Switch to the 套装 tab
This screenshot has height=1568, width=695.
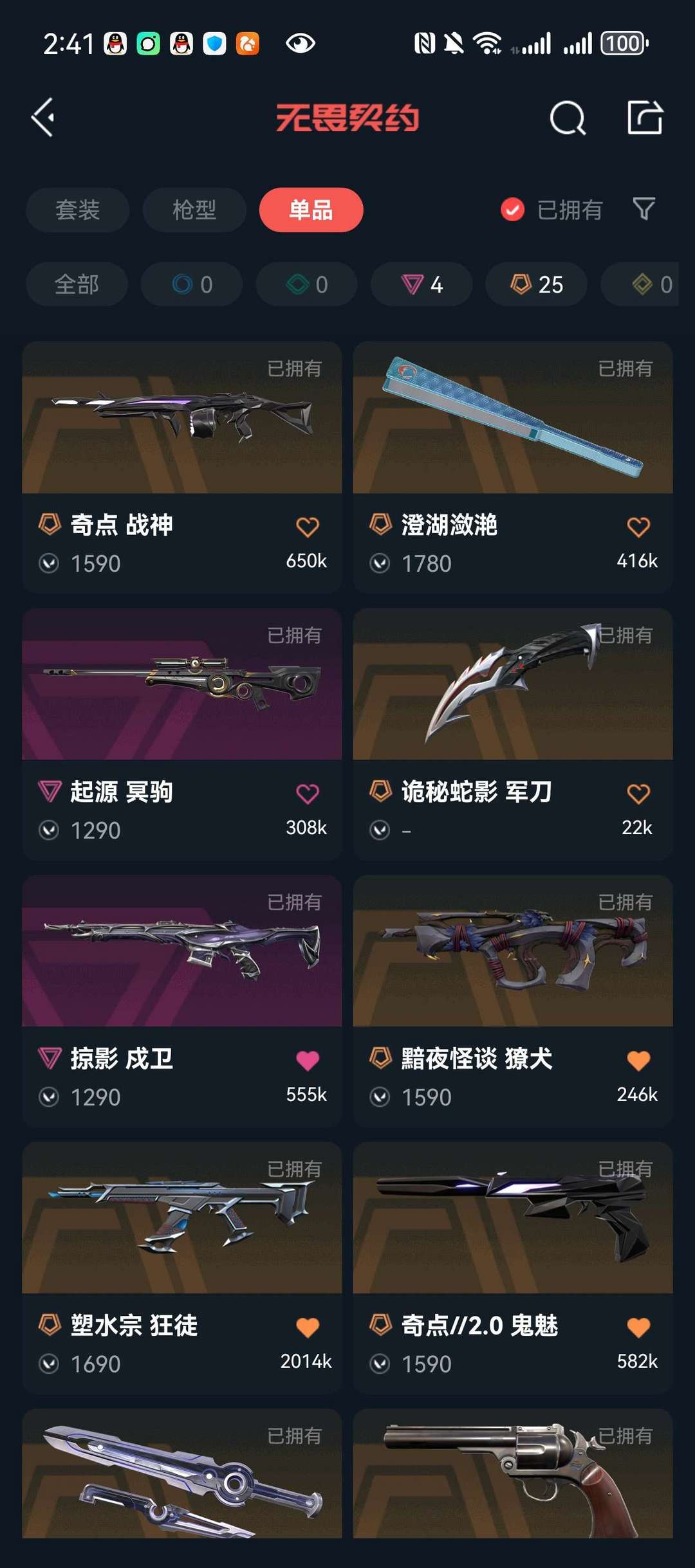77,210
